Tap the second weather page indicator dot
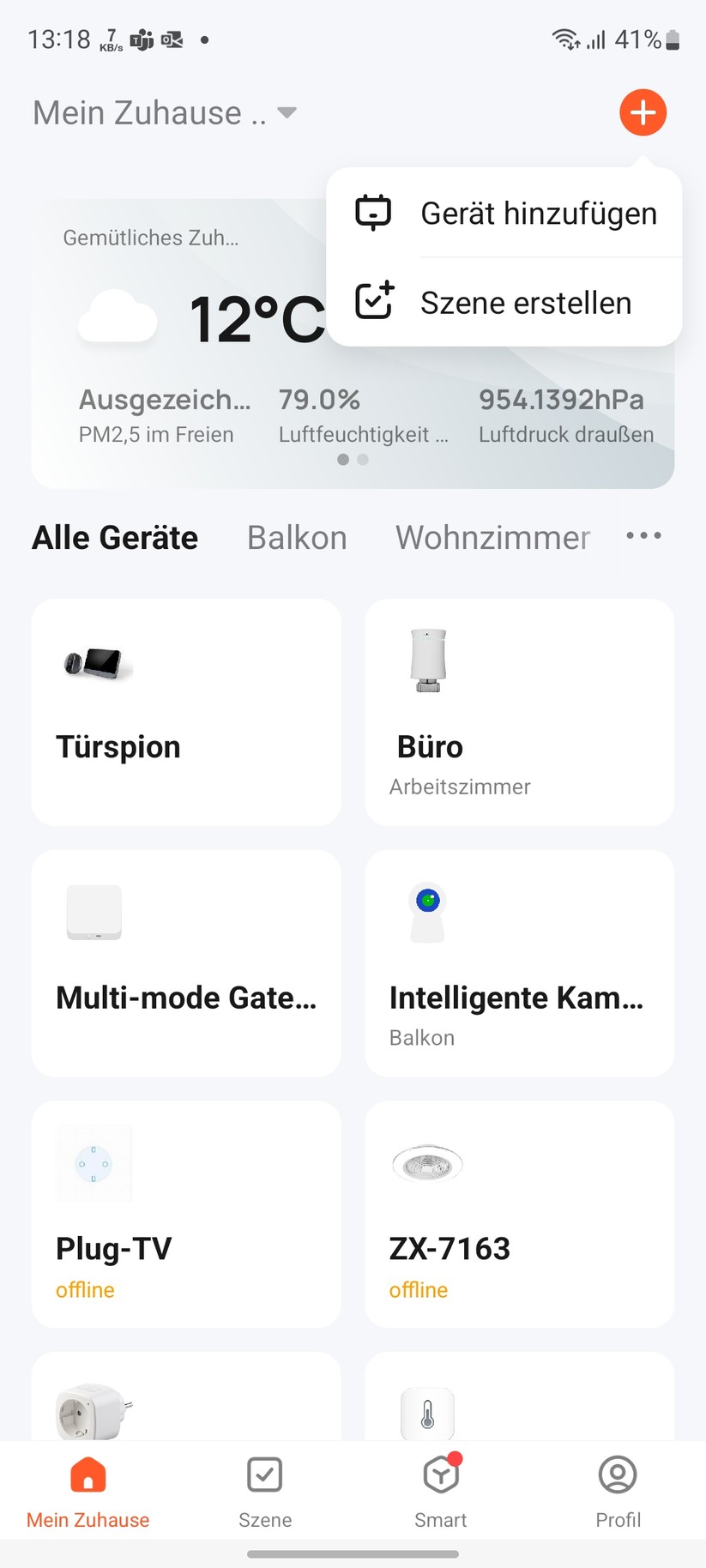This screenshot has height=1568, width=706. pyautogui.click(x=363, y=460)
